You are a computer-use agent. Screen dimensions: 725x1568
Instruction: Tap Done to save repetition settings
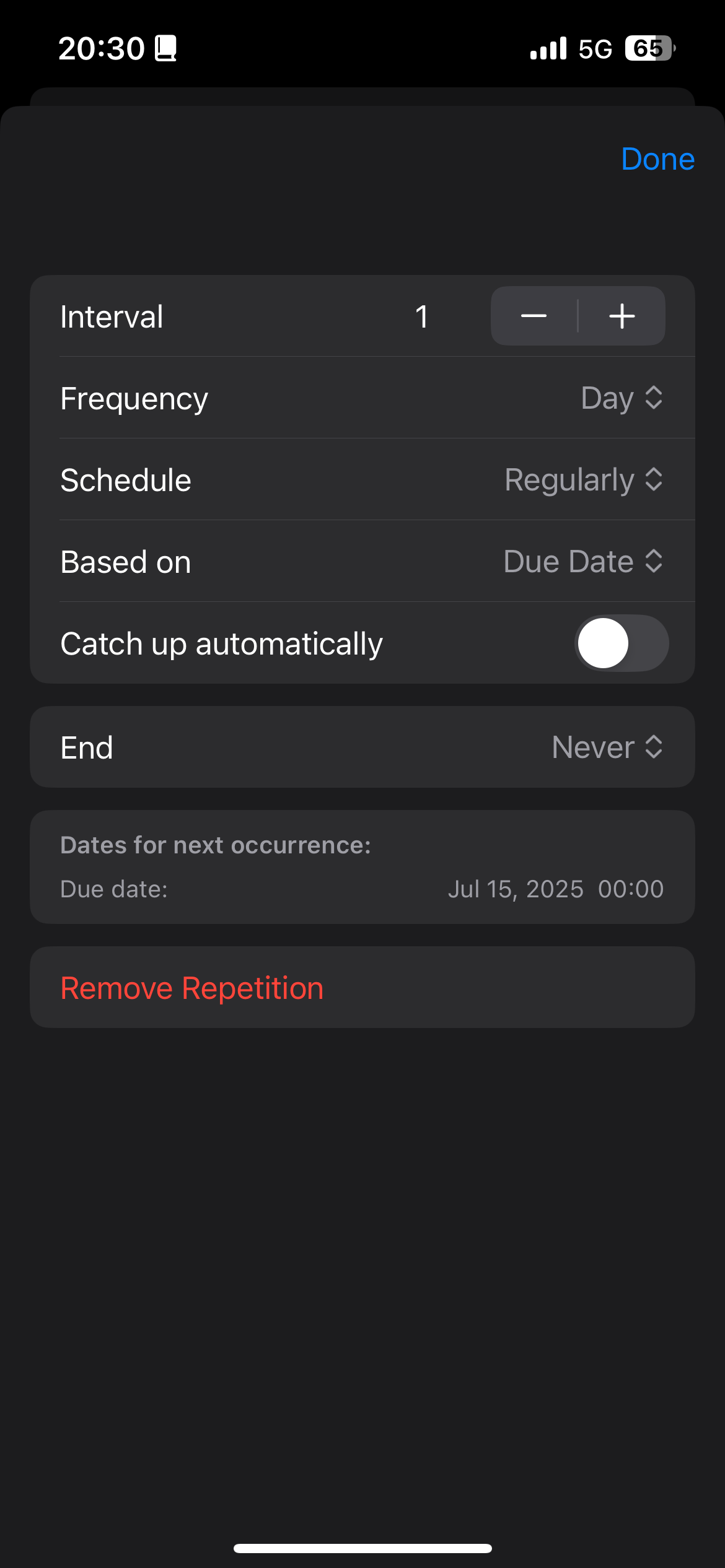coord(657,159)
